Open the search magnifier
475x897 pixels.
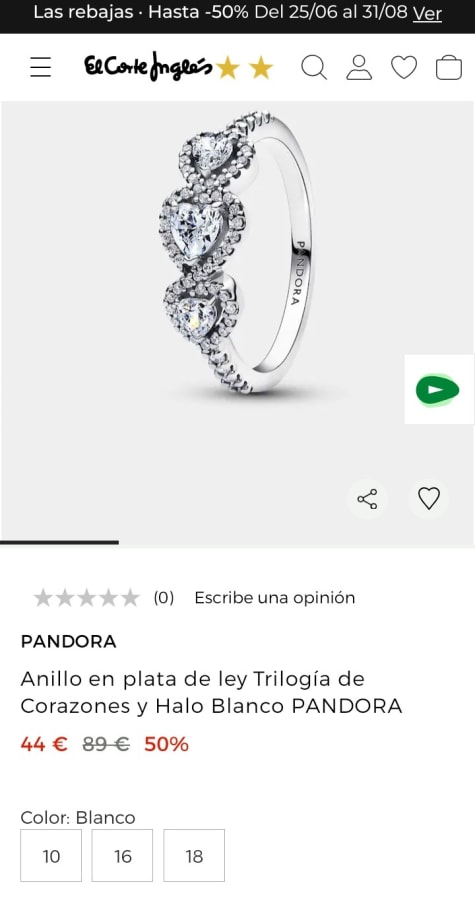coord(314,68)
